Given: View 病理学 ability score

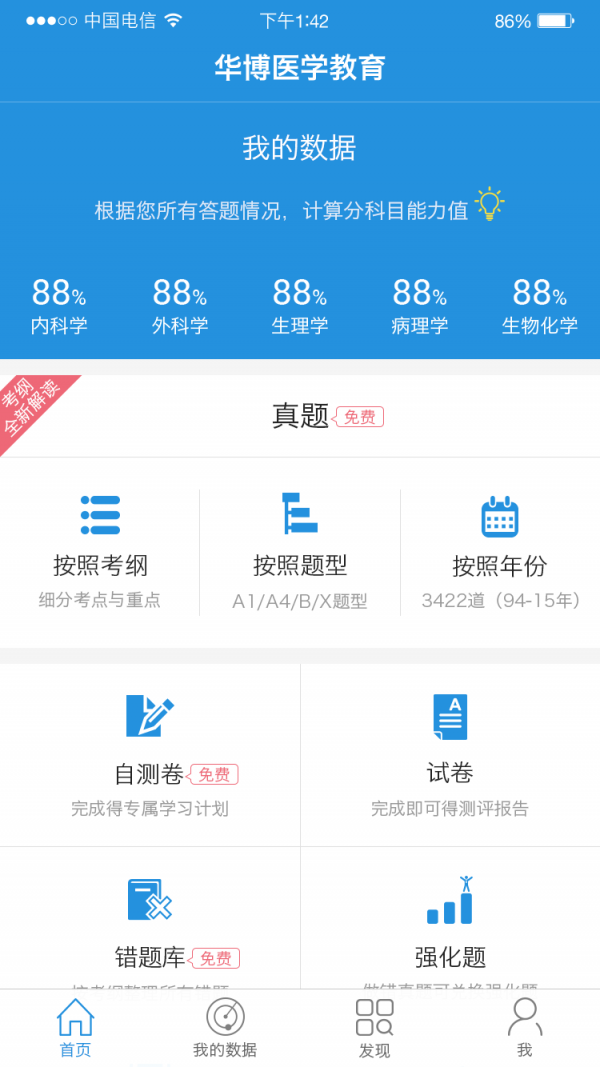Looking at the screenshot, I should pyautogui.click(x=420, y=306).
